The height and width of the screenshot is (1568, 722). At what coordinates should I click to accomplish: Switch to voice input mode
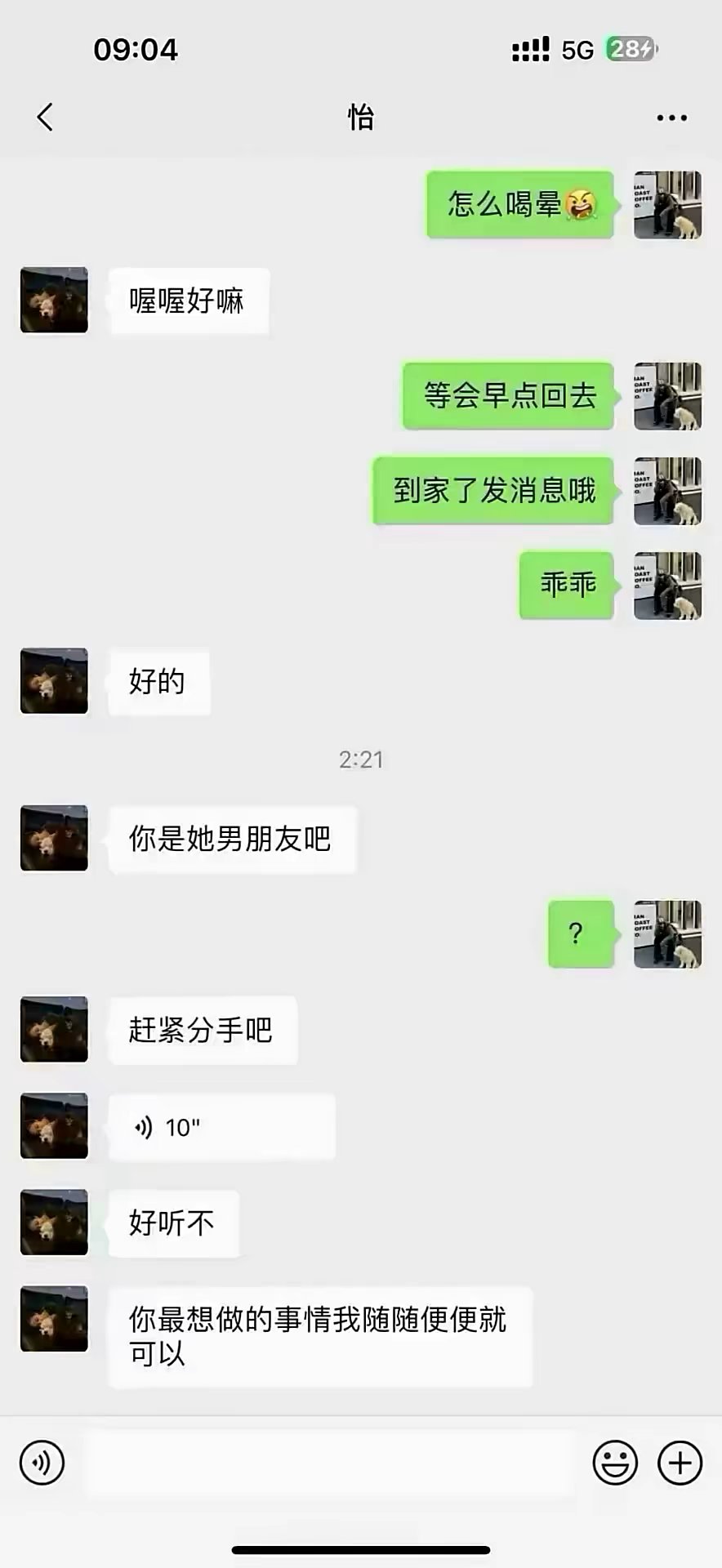pos(42,1463)
